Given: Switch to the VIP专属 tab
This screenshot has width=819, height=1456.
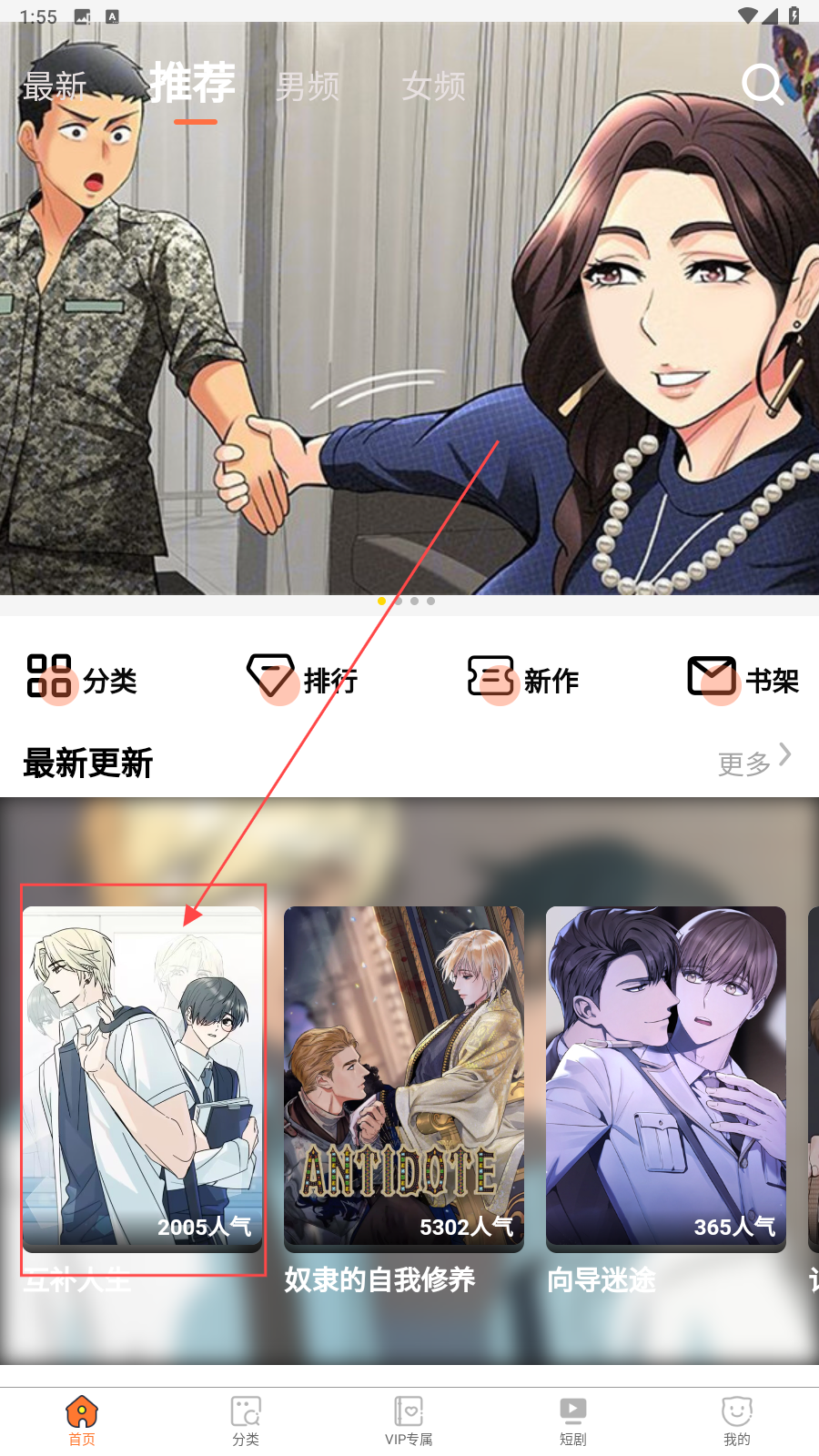Looking at the screenshot, I should pos(409,1421).
